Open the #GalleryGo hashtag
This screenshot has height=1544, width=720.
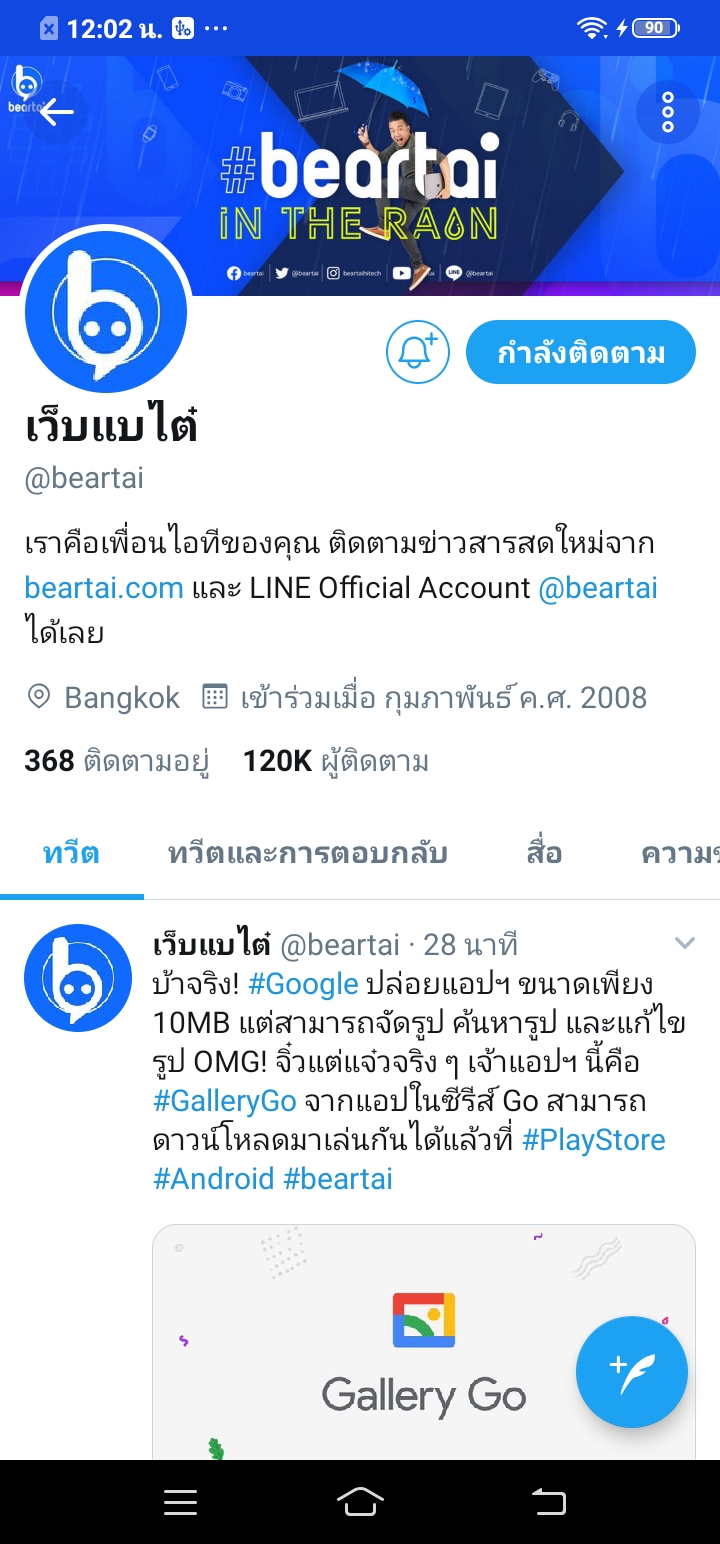pos(225,1101)
